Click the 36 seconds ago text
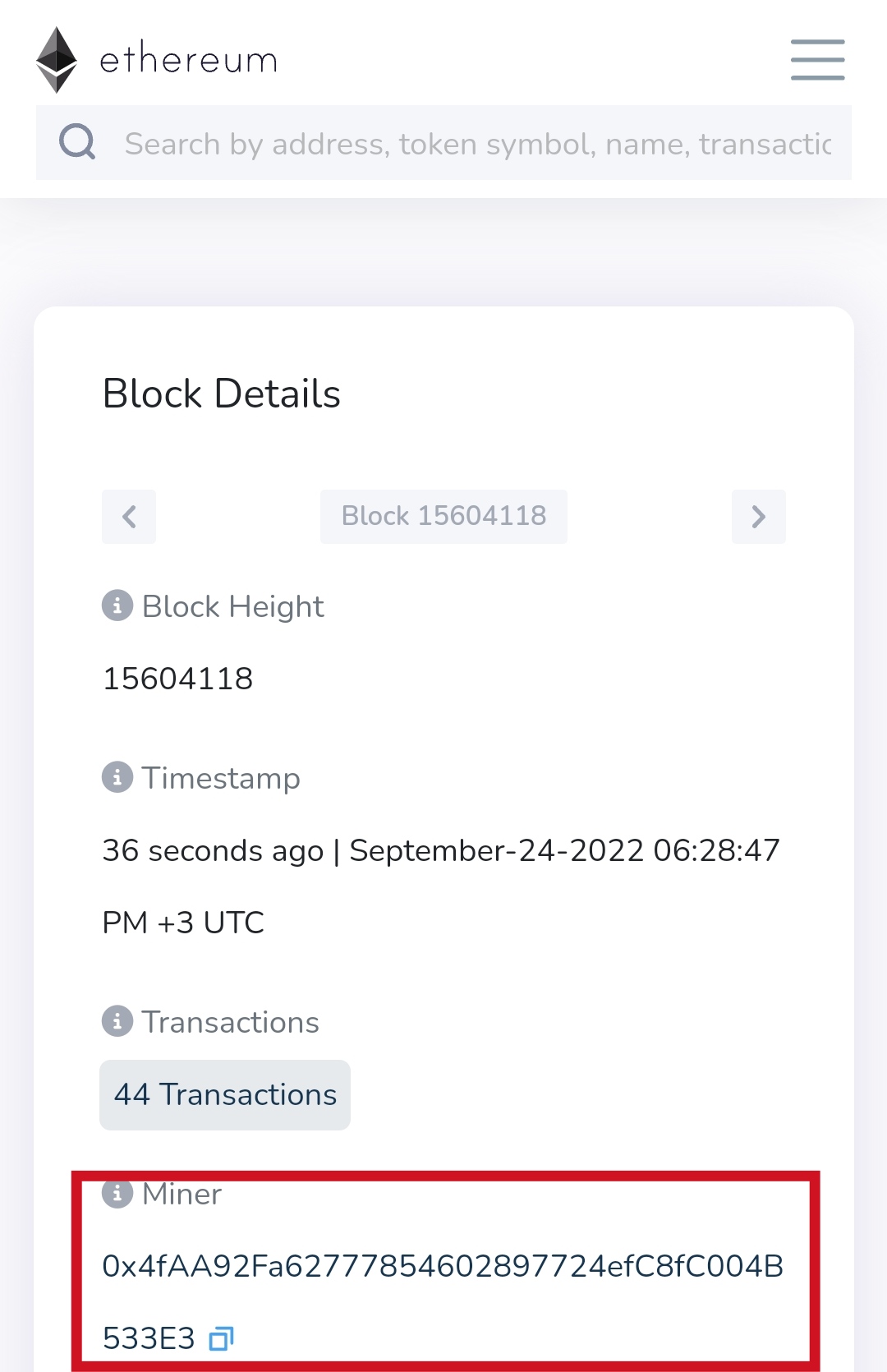Screen dimensions: 887x1372 (x=208, y=850)
